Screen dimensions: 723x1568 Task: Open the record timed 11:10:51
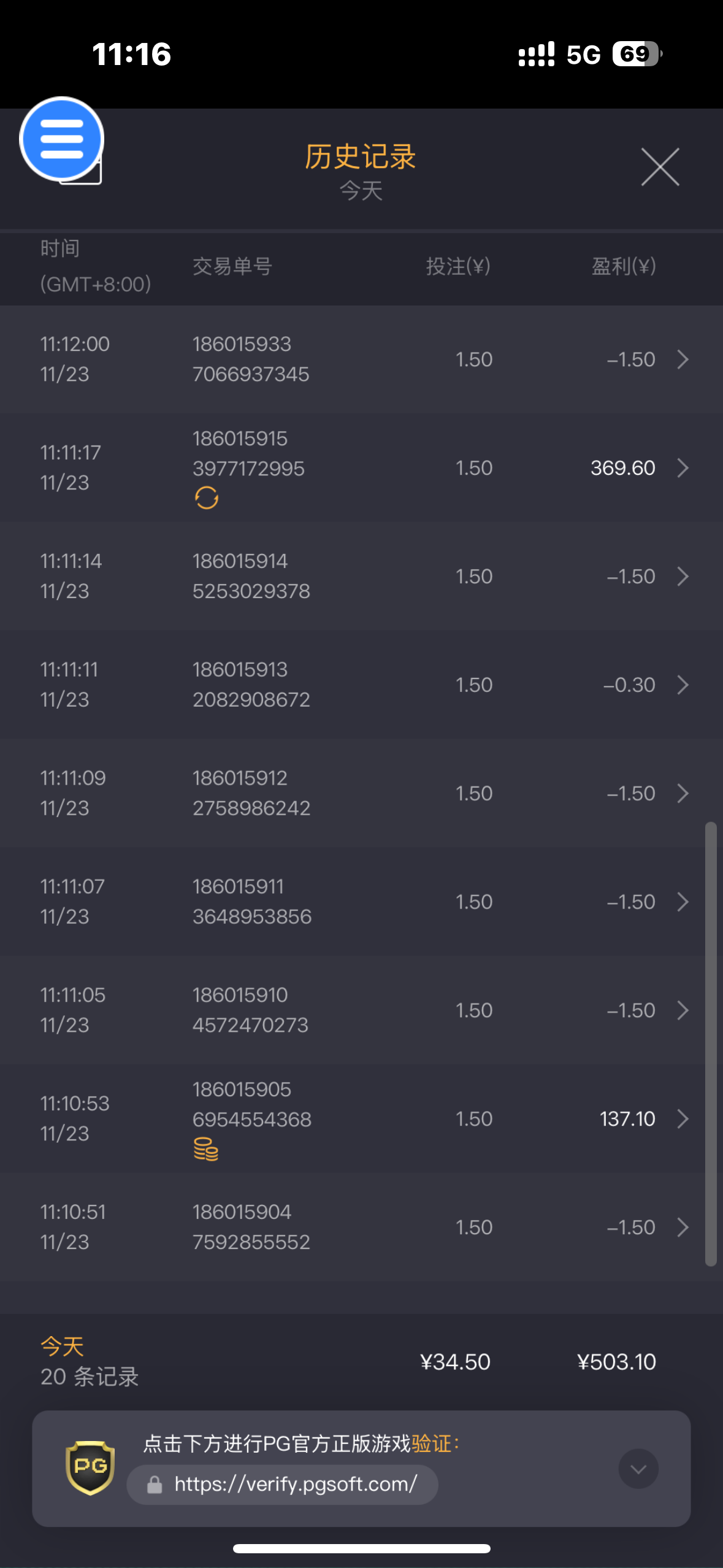pos(361,1228)
